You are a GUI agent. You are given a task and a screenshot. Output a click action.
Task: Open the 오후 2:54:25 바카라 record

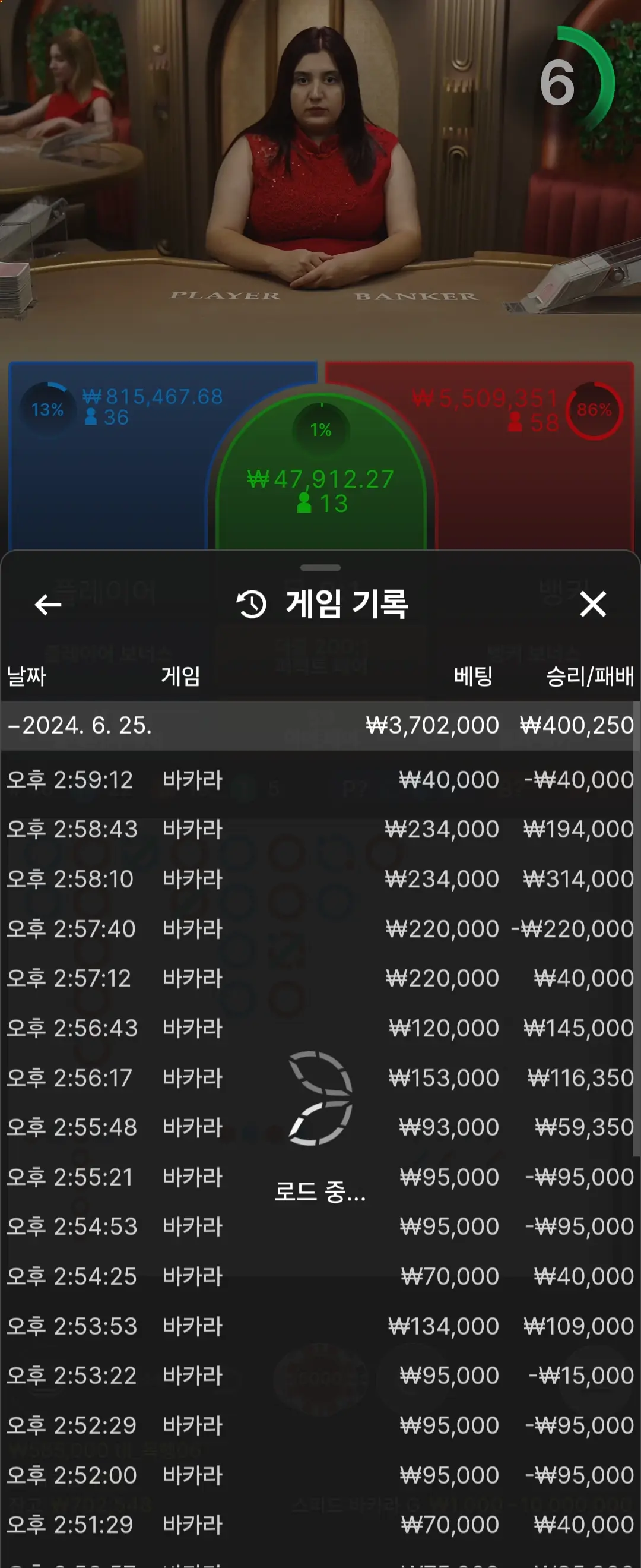(320, 1276)
